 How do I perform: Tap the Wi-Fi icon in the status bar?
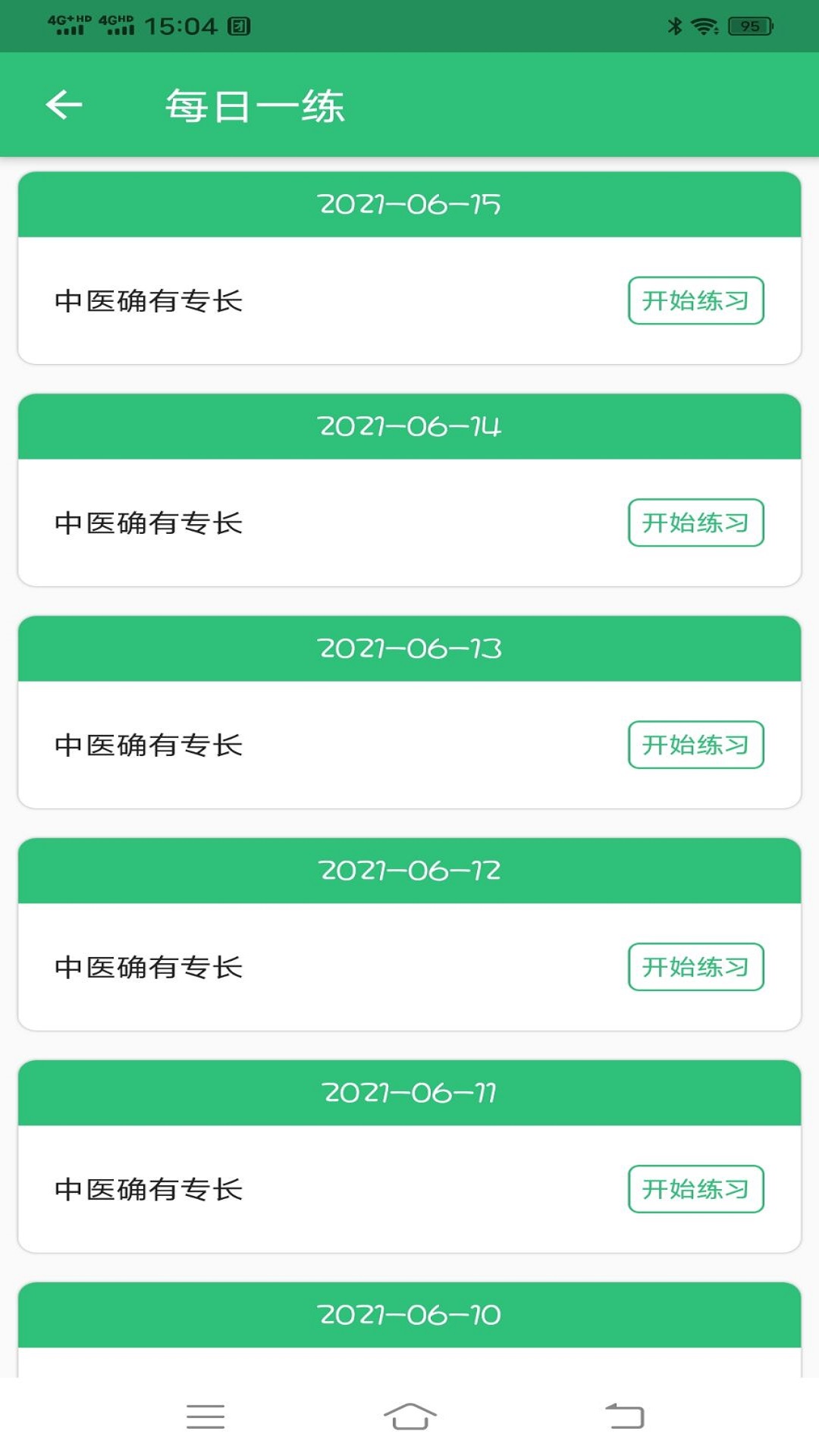(704, 24)
